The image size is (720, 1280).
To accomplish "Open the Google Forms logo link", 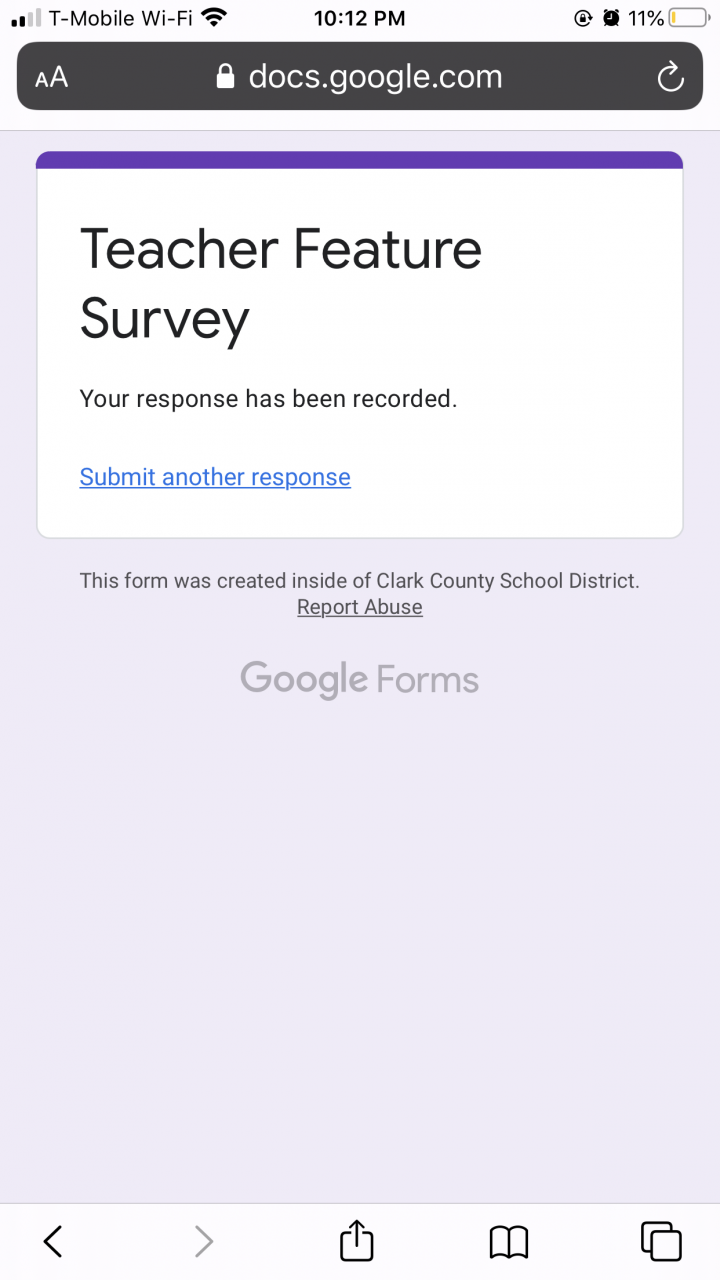I will (360, 680).
